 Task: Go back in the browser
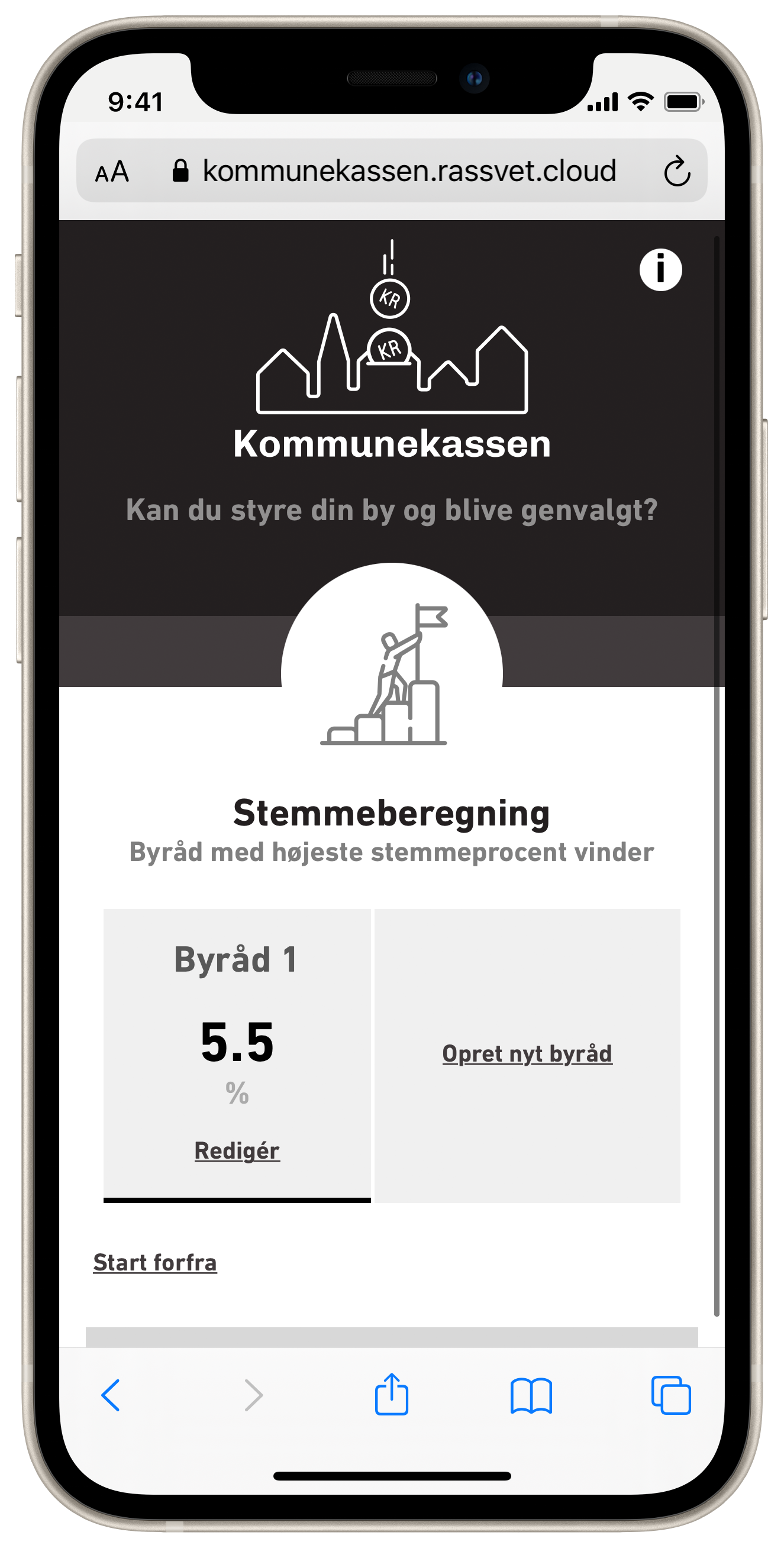(111, 1395)
